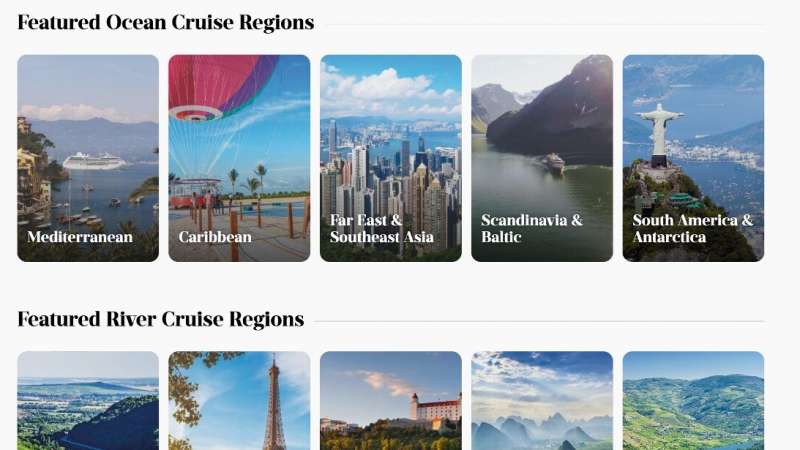Tap the river cruise card with the hilltop castle
The width and height of the screenshot is (800, 450).
click(x=390, y=400)
